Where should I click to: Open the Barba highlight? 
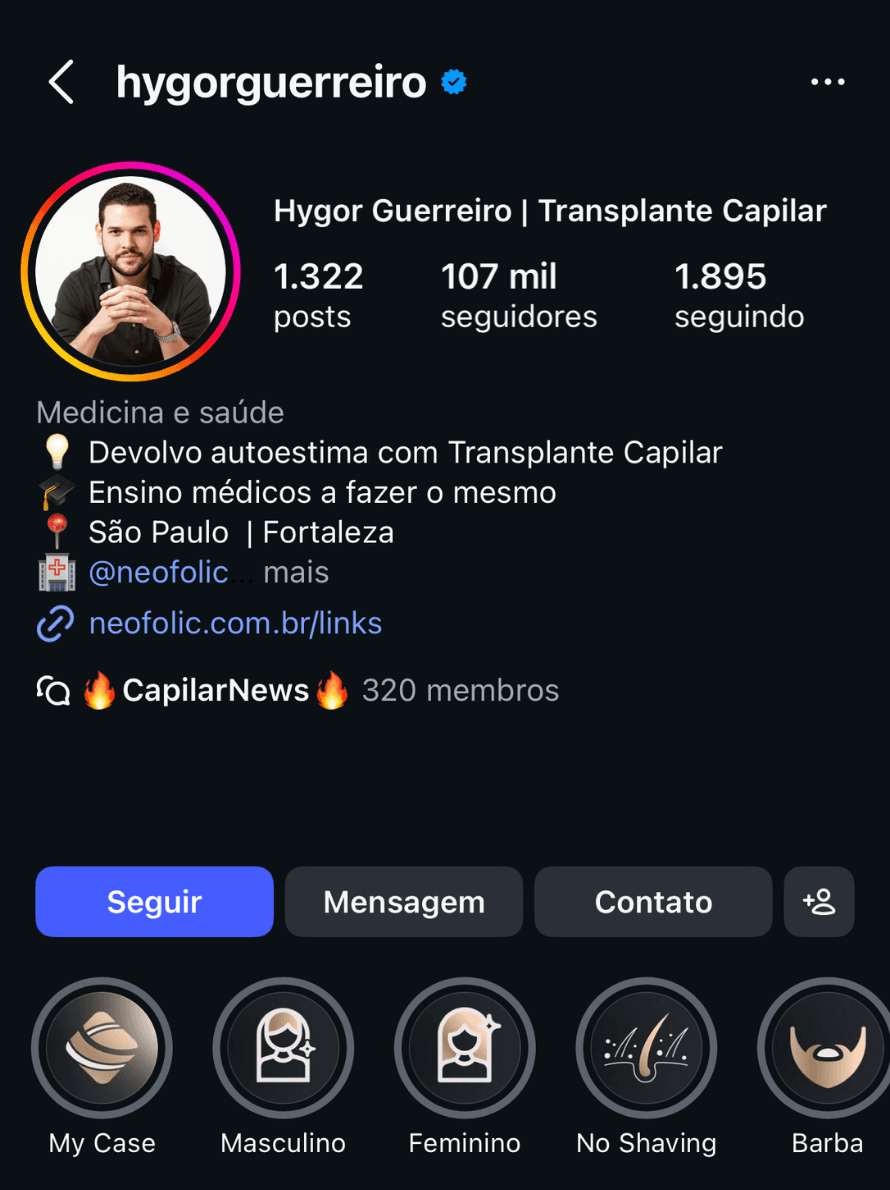826,1048
